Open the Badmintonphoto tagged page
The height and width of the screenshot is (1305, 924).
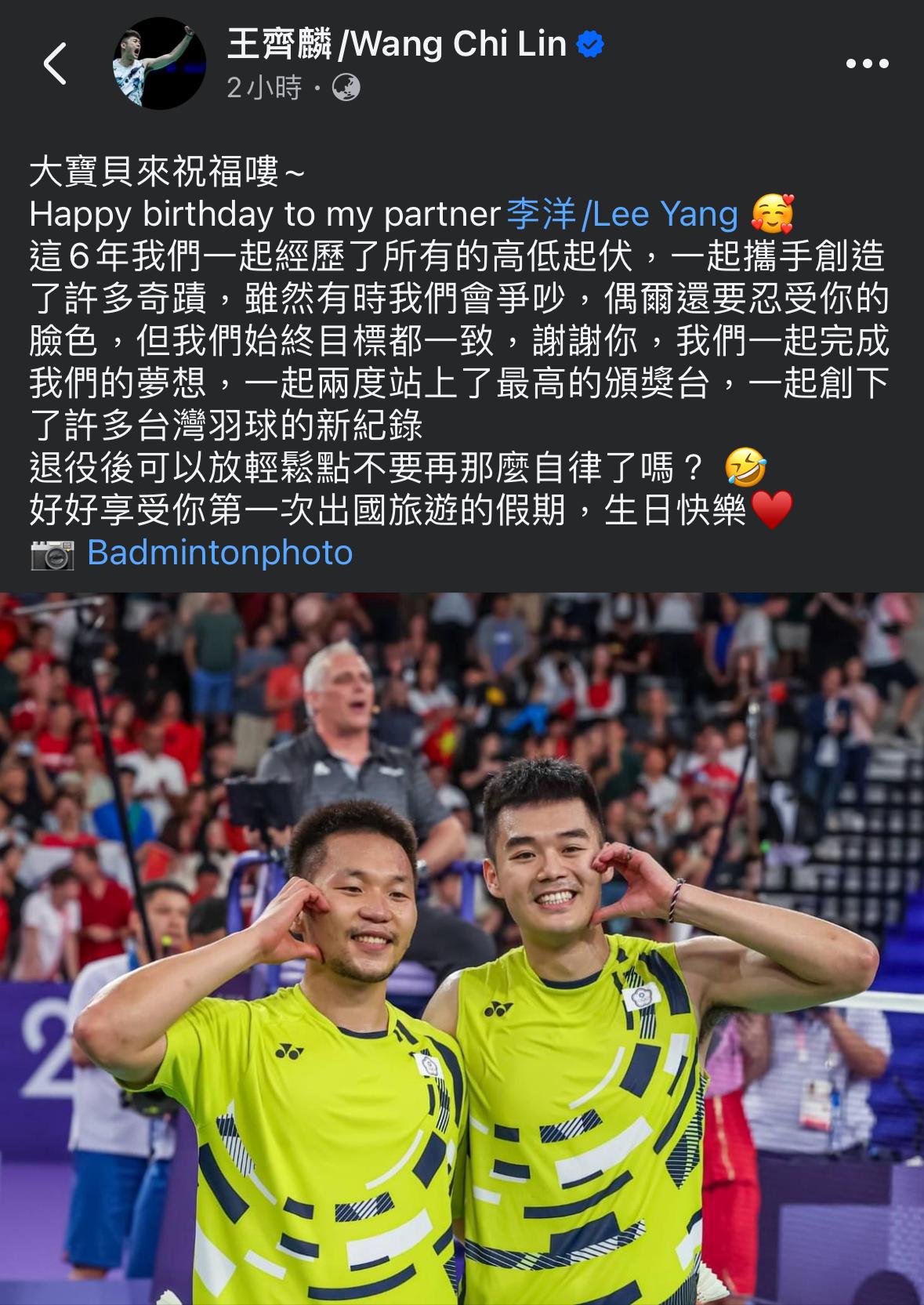point(219,553)
